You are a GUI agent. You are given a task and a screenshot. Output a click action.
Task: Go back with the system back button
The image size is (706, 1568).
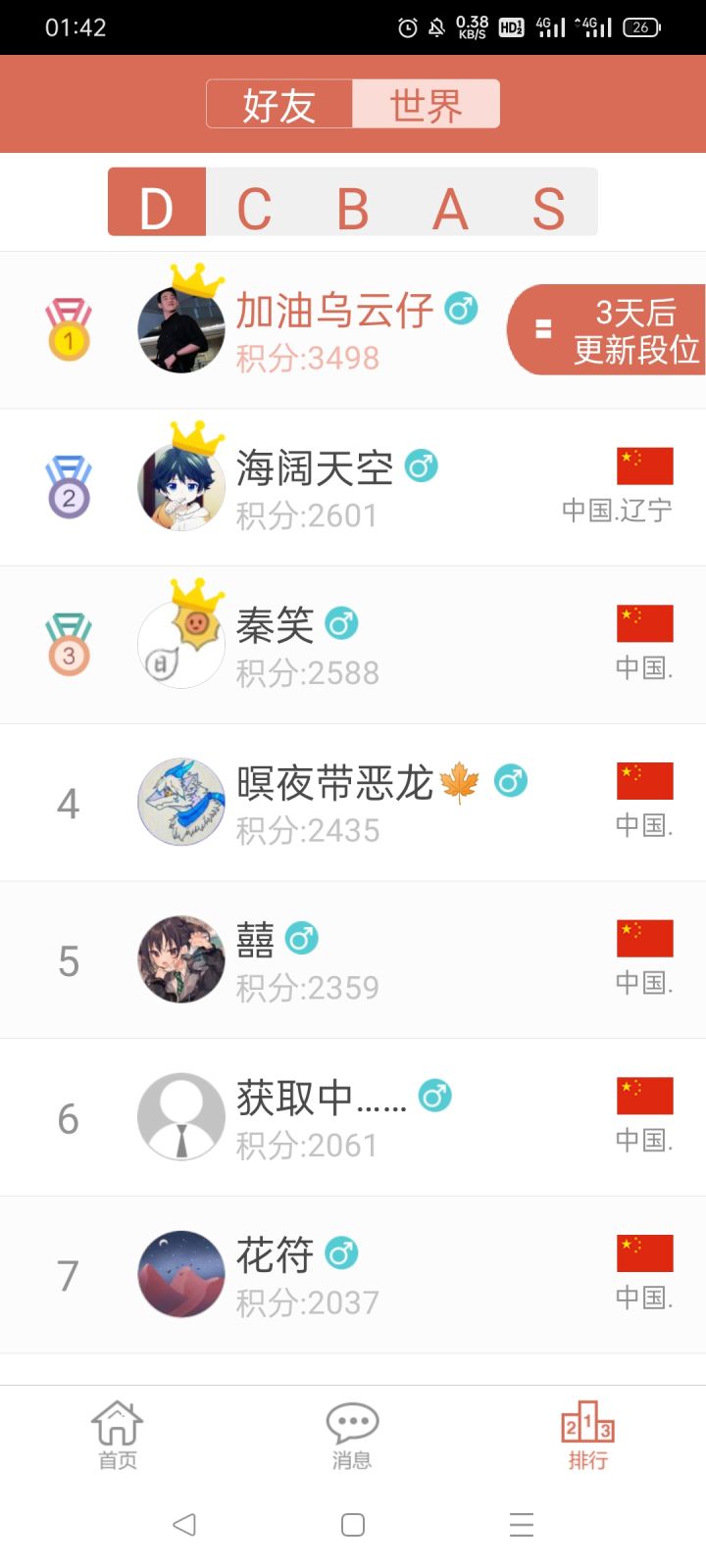pyautogui.click(x=184, y=1525)
